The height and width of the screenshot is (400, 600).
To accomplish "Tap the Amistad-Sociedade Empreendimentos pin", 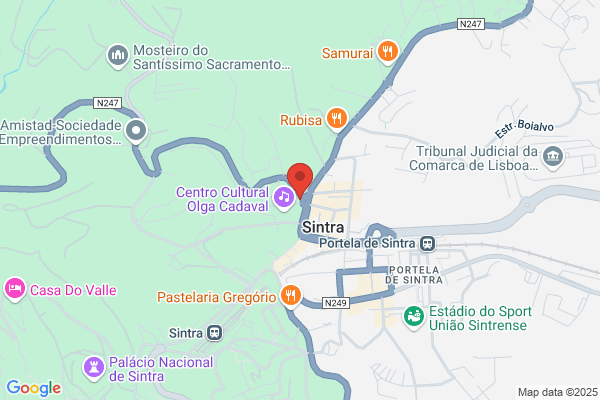I will (x=136, y=132).
